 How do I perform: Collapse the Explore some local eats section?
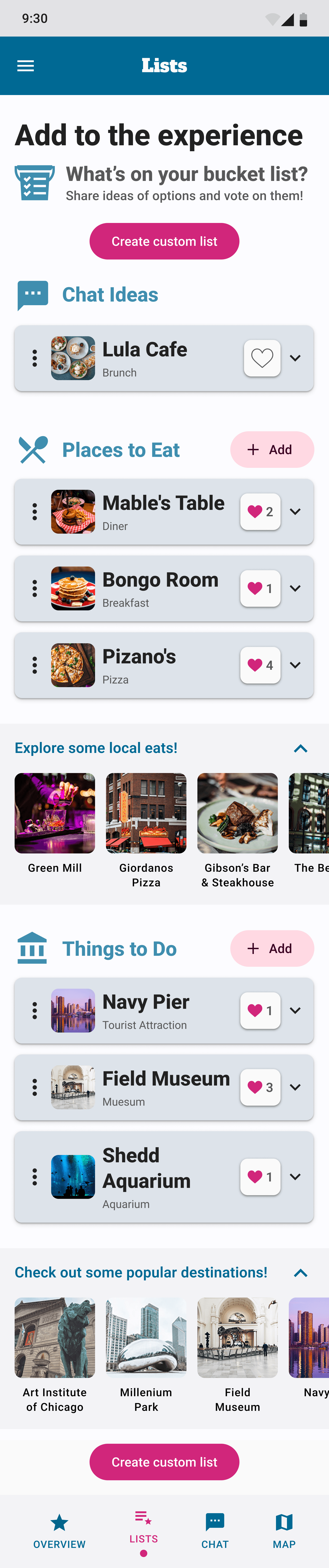click(x=300, y=749)
